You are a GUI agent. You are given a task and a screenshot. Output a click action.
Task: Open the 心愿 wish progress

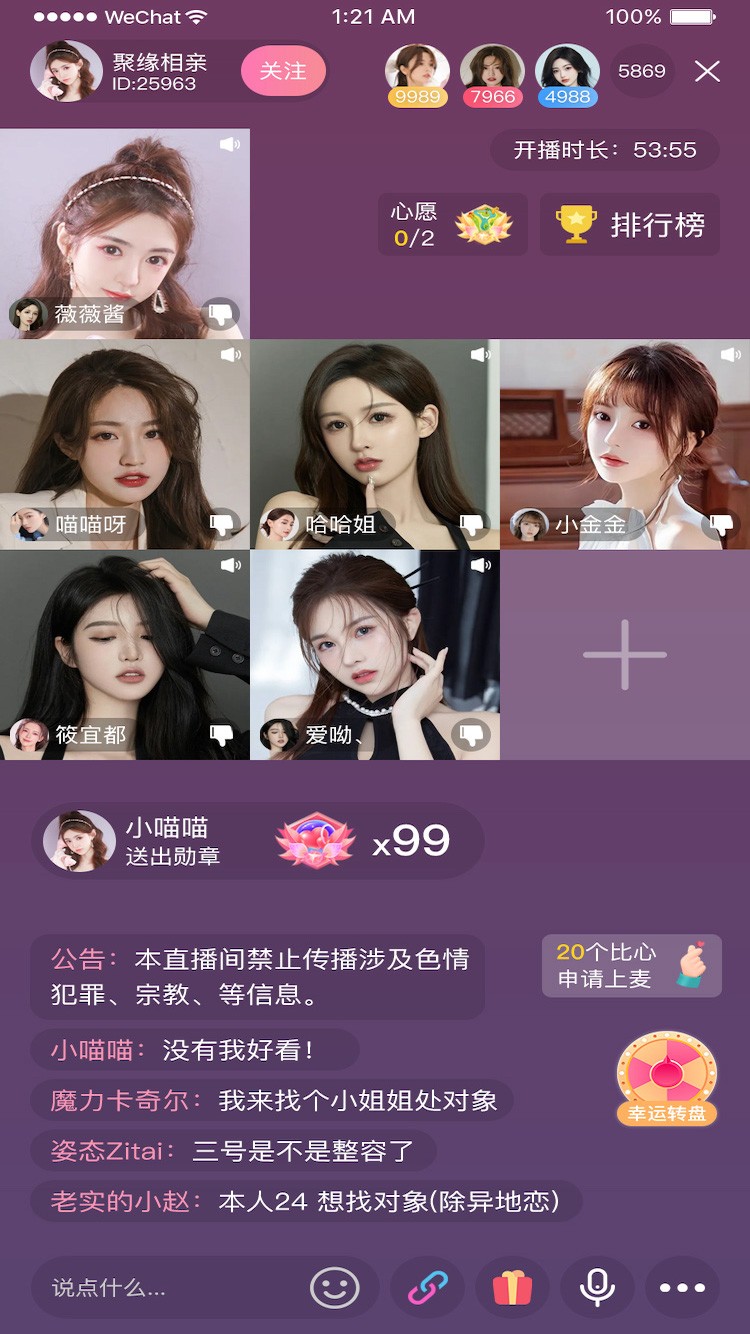pos(453,224)
